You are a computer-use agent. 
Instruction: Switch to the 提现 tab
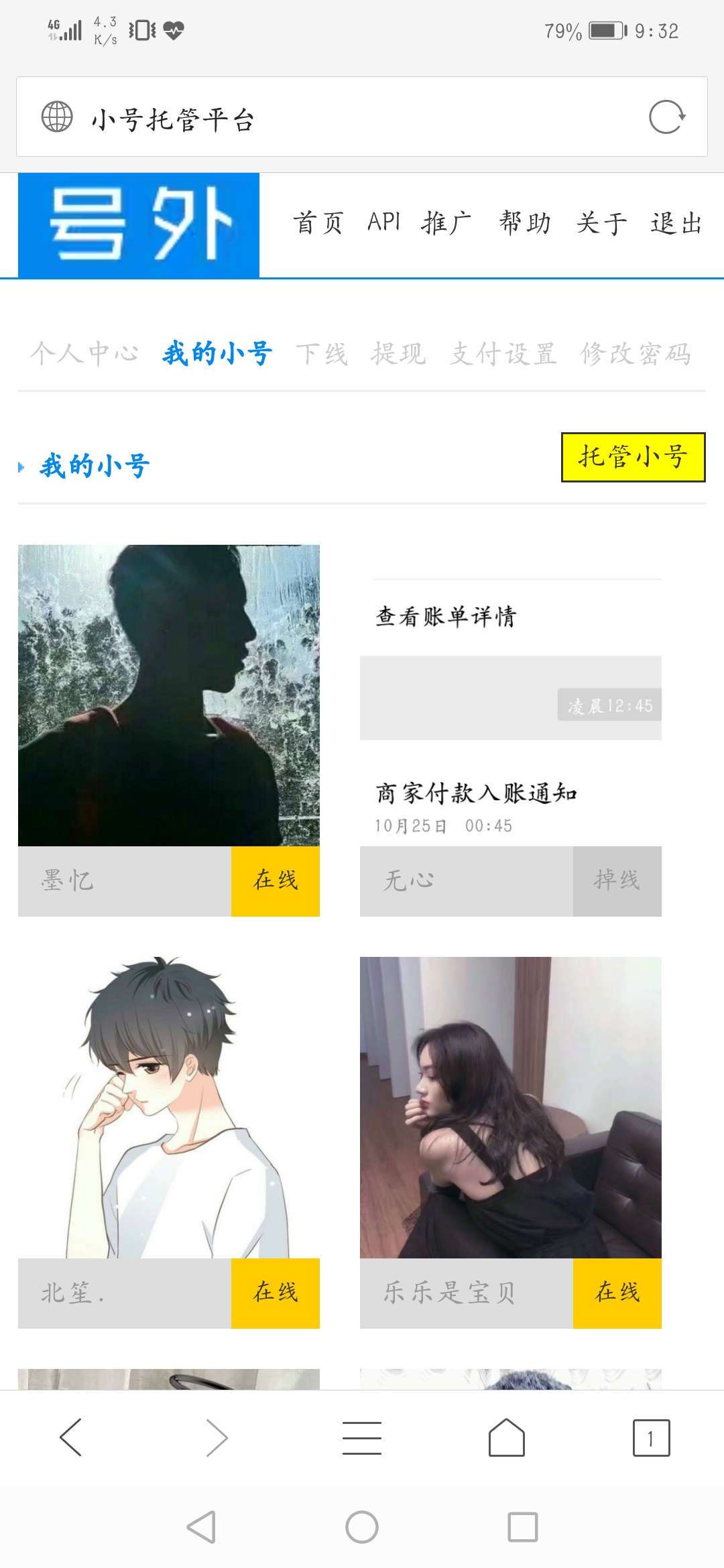399,353
